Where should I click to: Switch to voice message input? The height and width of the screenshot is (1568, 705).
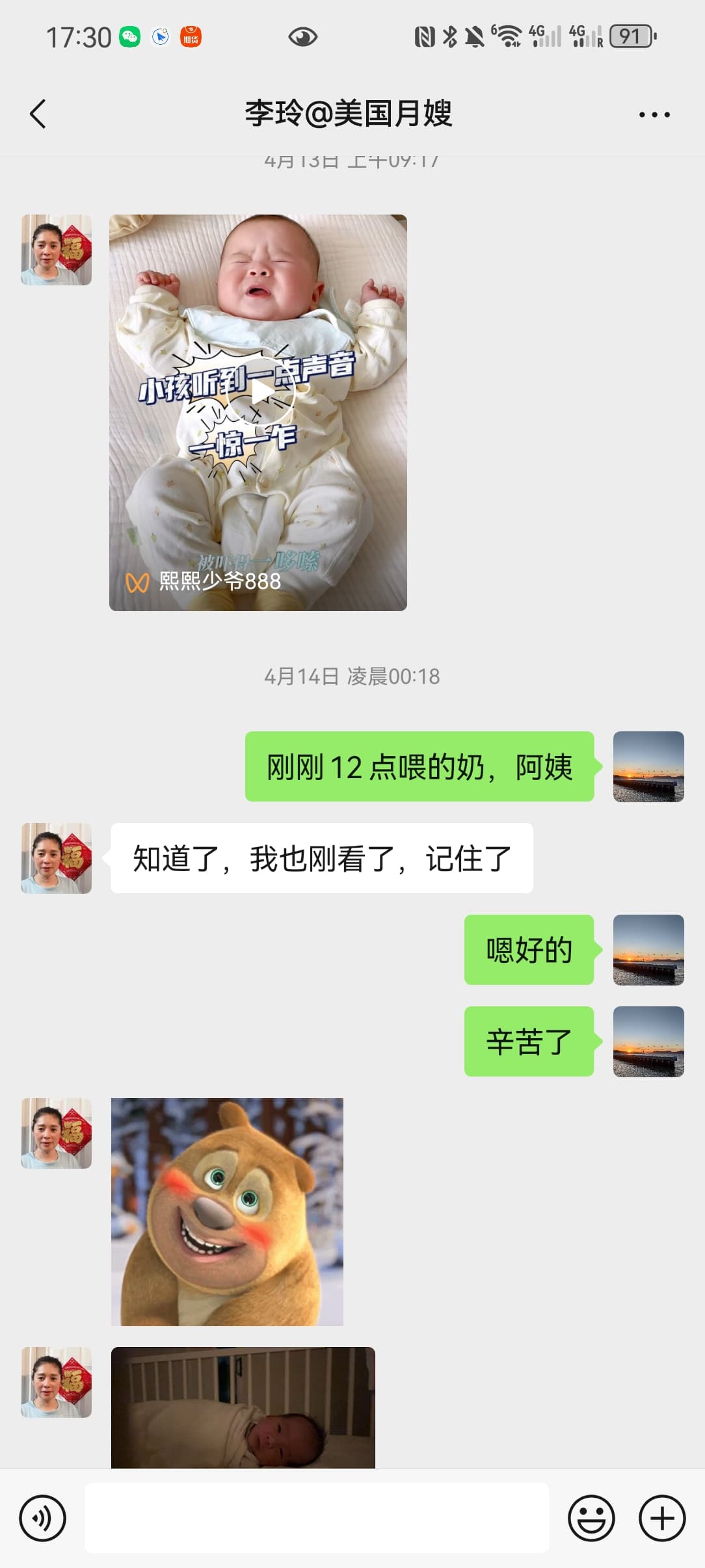click(x=43, y=1519)
